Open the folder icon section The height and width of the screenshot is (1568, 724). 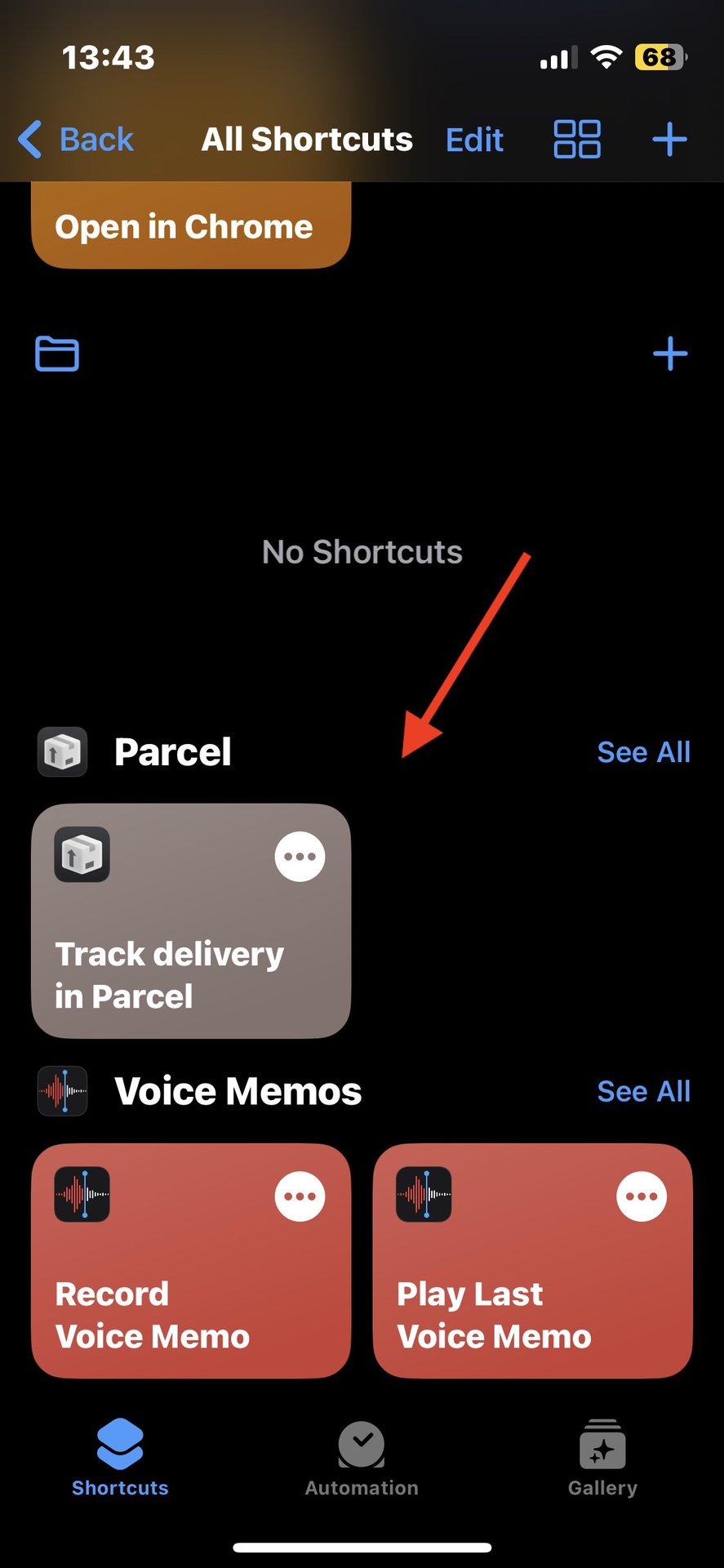57,354
